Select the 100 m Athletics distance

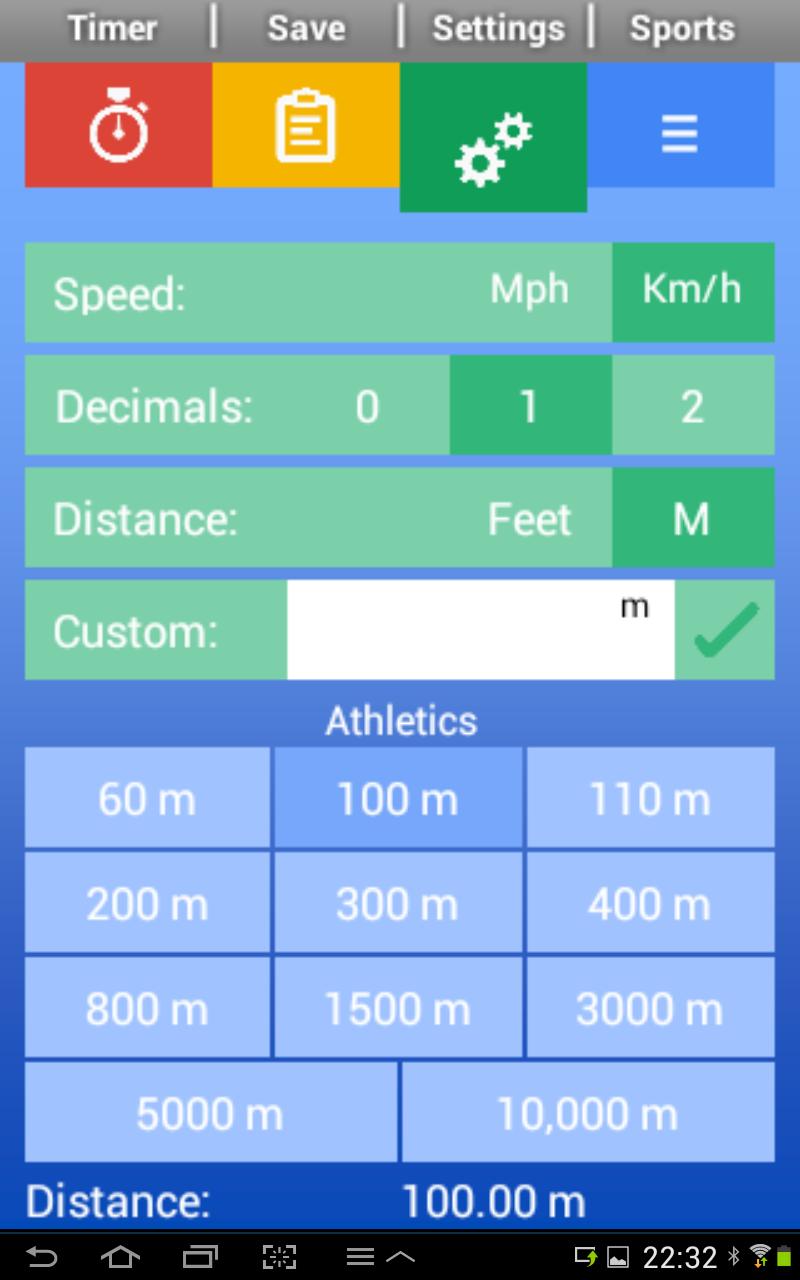click(x=398, y=798)
